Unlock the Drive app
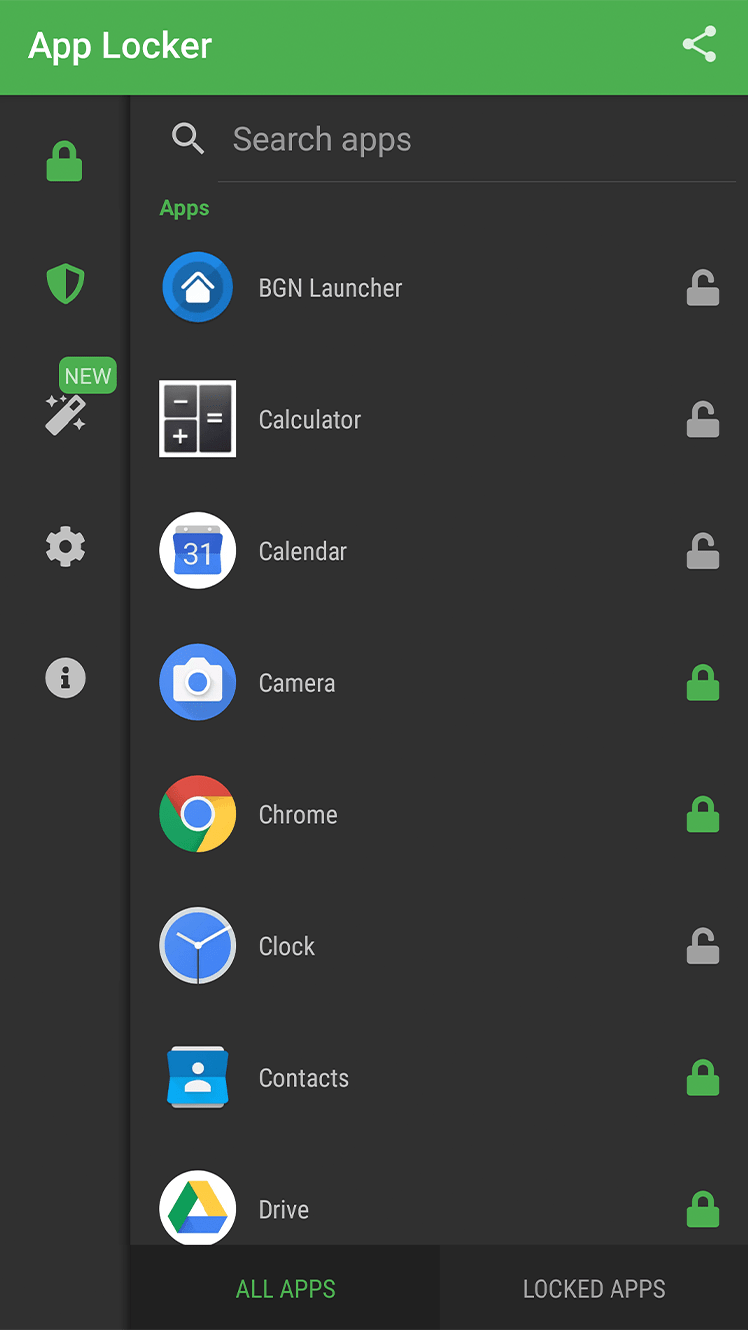The height and width of the screenshot is (1330, 748). pos(703,1209)
